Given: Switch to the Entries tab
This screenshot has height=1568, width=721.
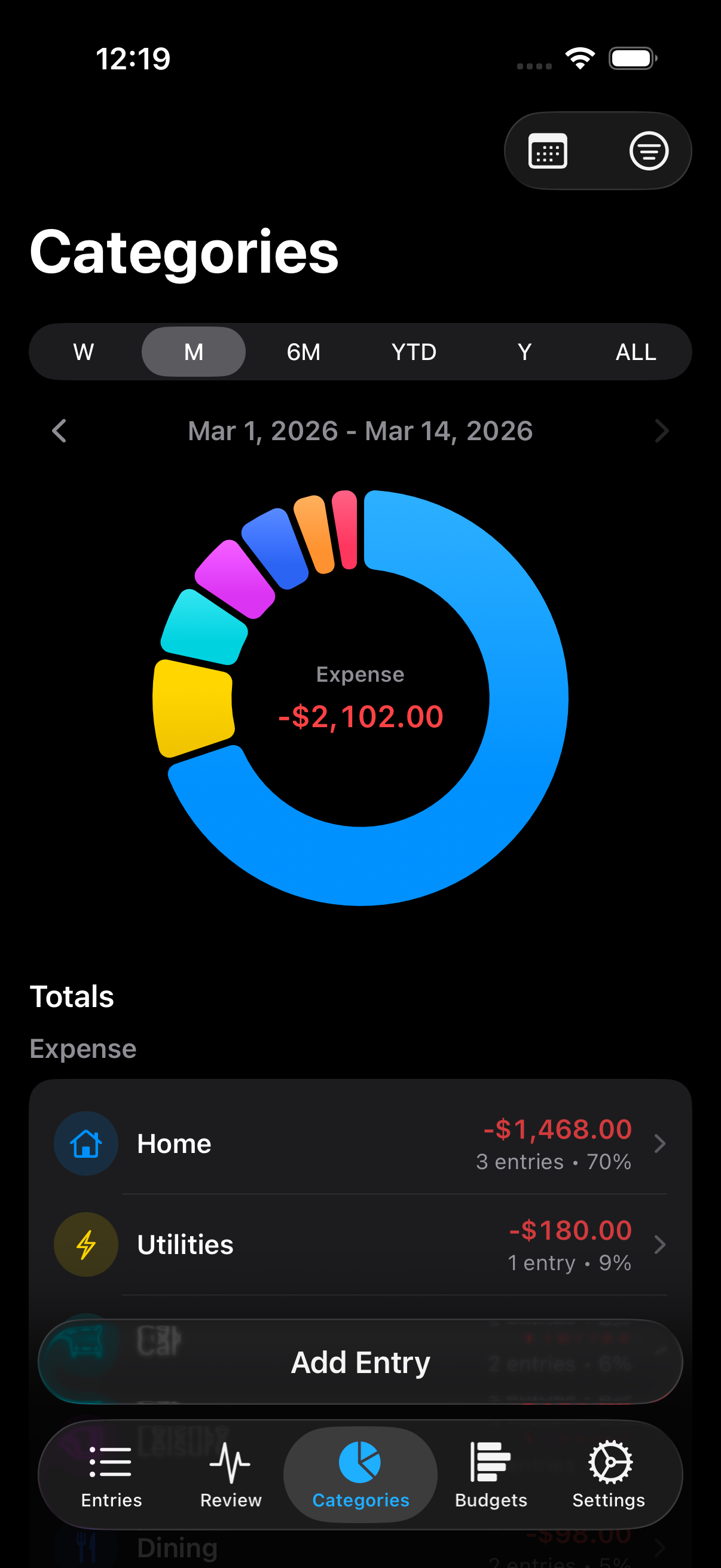Looking at the screenshot, I should (x=111, y=1474).
